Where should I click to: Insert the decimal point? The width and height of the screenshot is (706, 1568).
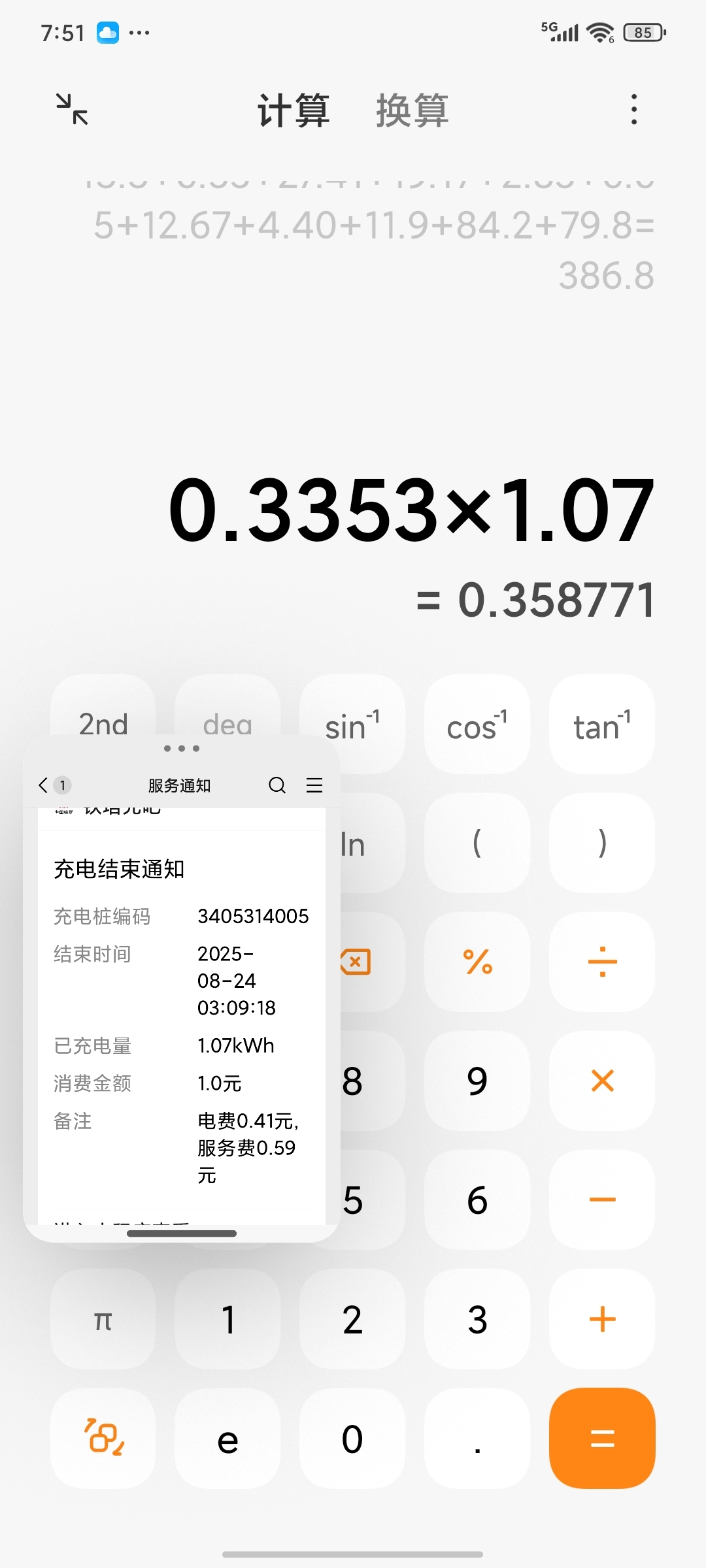(x=477, y=1438)
